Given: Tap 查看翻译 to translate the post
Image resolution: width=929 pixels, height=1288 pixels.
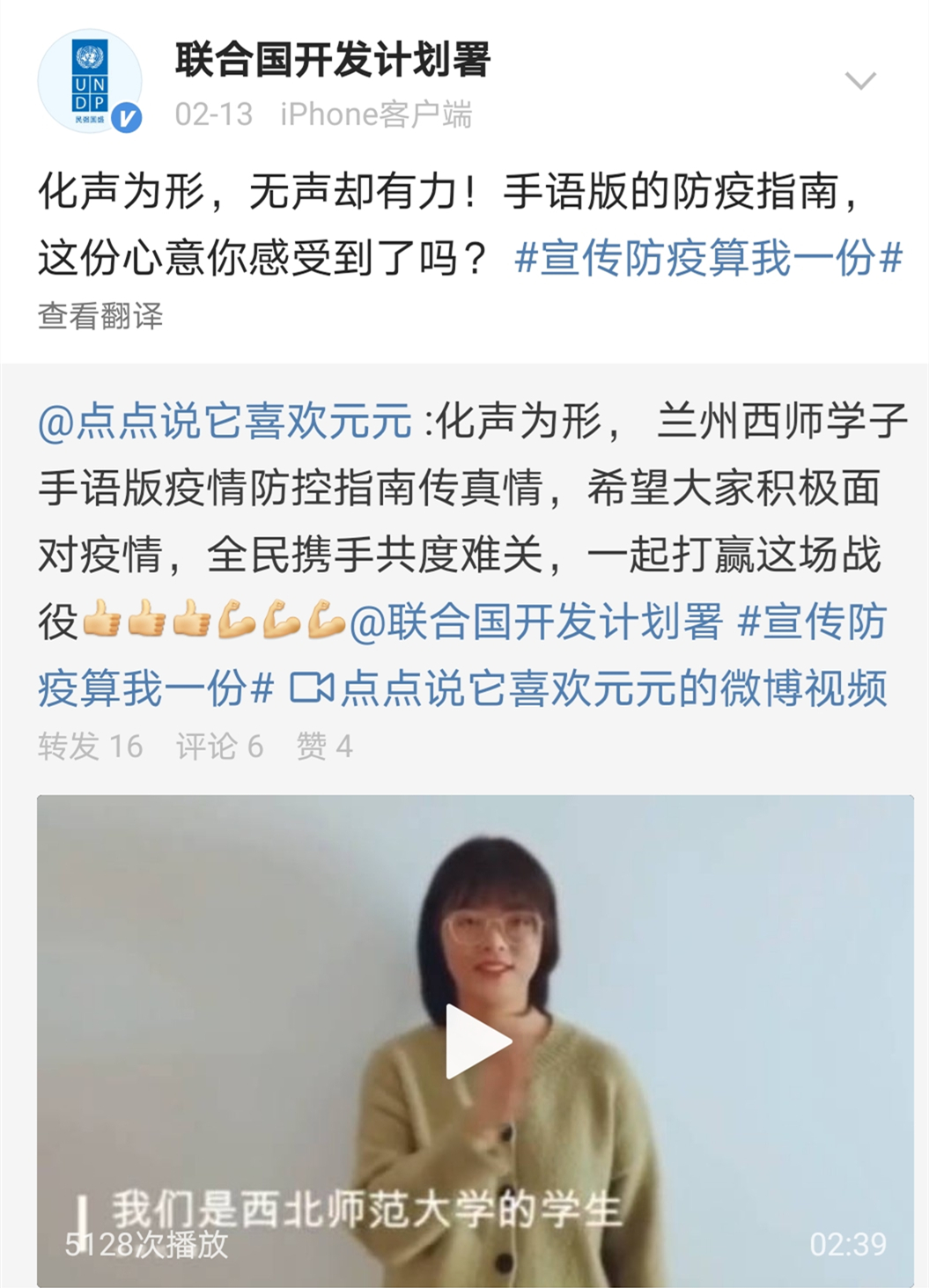Looking at the screenshot, I should point(100,315).
